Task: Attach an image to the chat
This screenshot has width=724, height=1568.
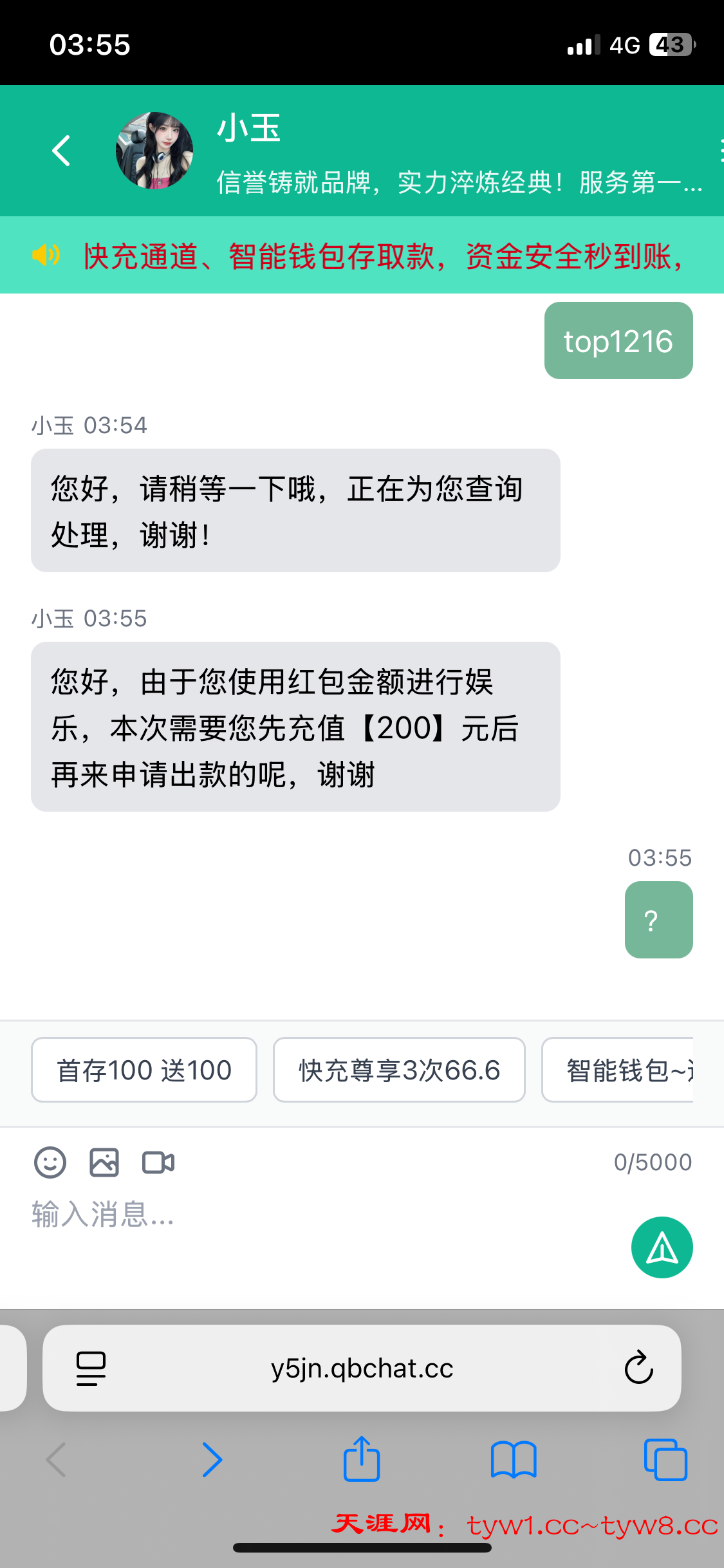Action: (104, 1162)
